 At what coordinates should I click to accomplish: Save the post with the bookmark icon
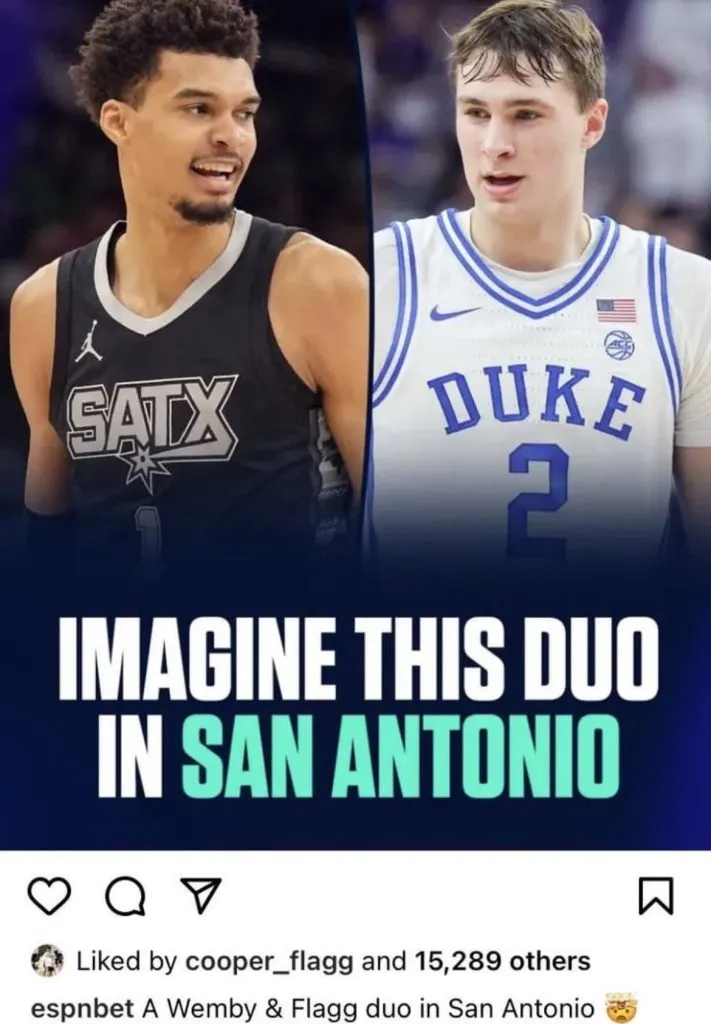[656, 896]
